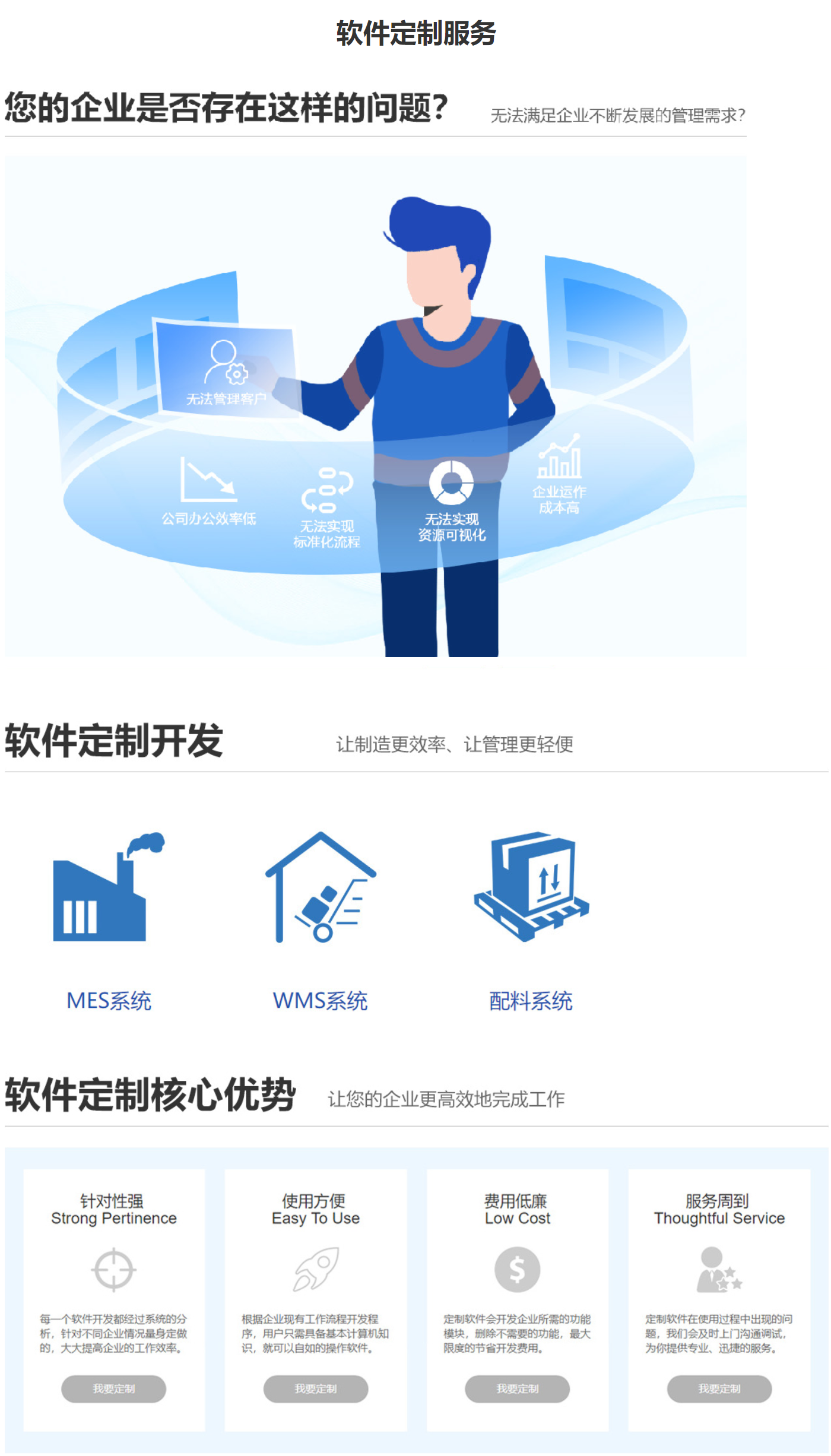Tap 我要定制 under 使用方便 card
Screen dimensions: 831x1456
(x=315, y=1388)
